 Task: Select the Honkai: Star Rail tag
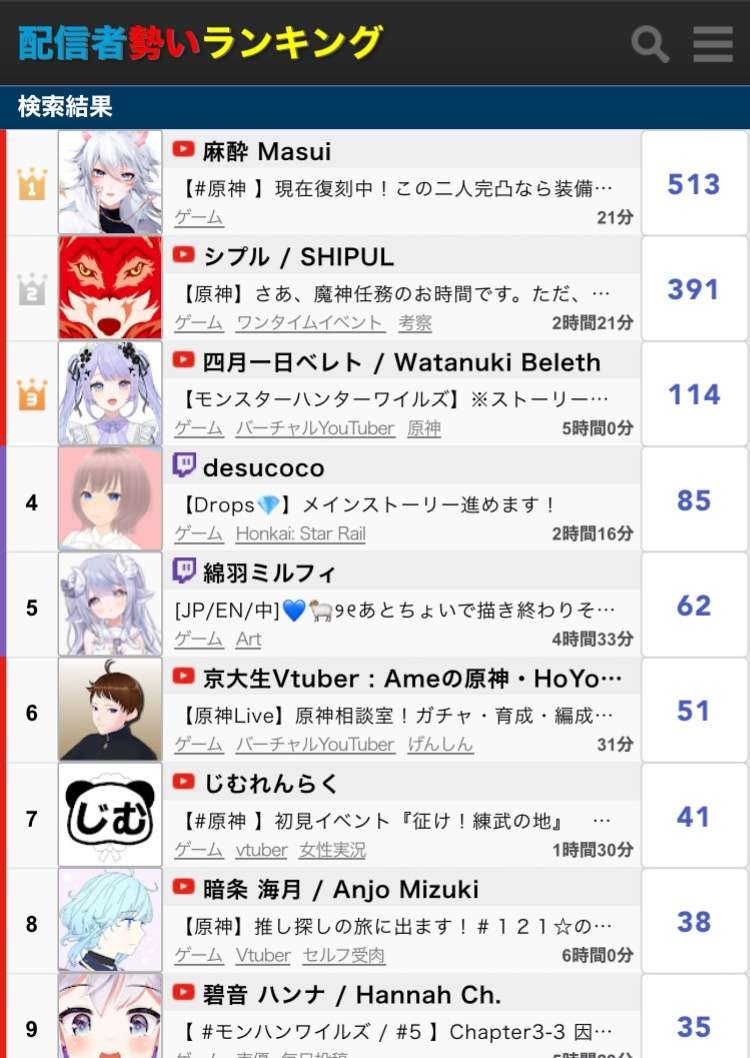coord(300,534)
